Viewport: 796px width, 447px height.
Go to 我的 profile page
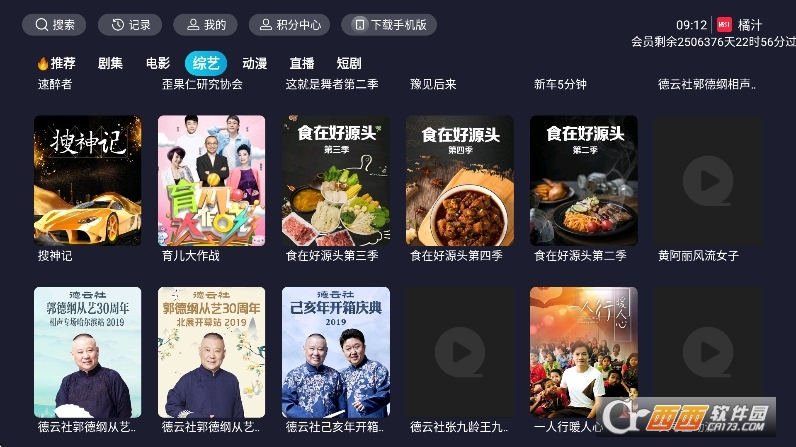pos(205,24)
